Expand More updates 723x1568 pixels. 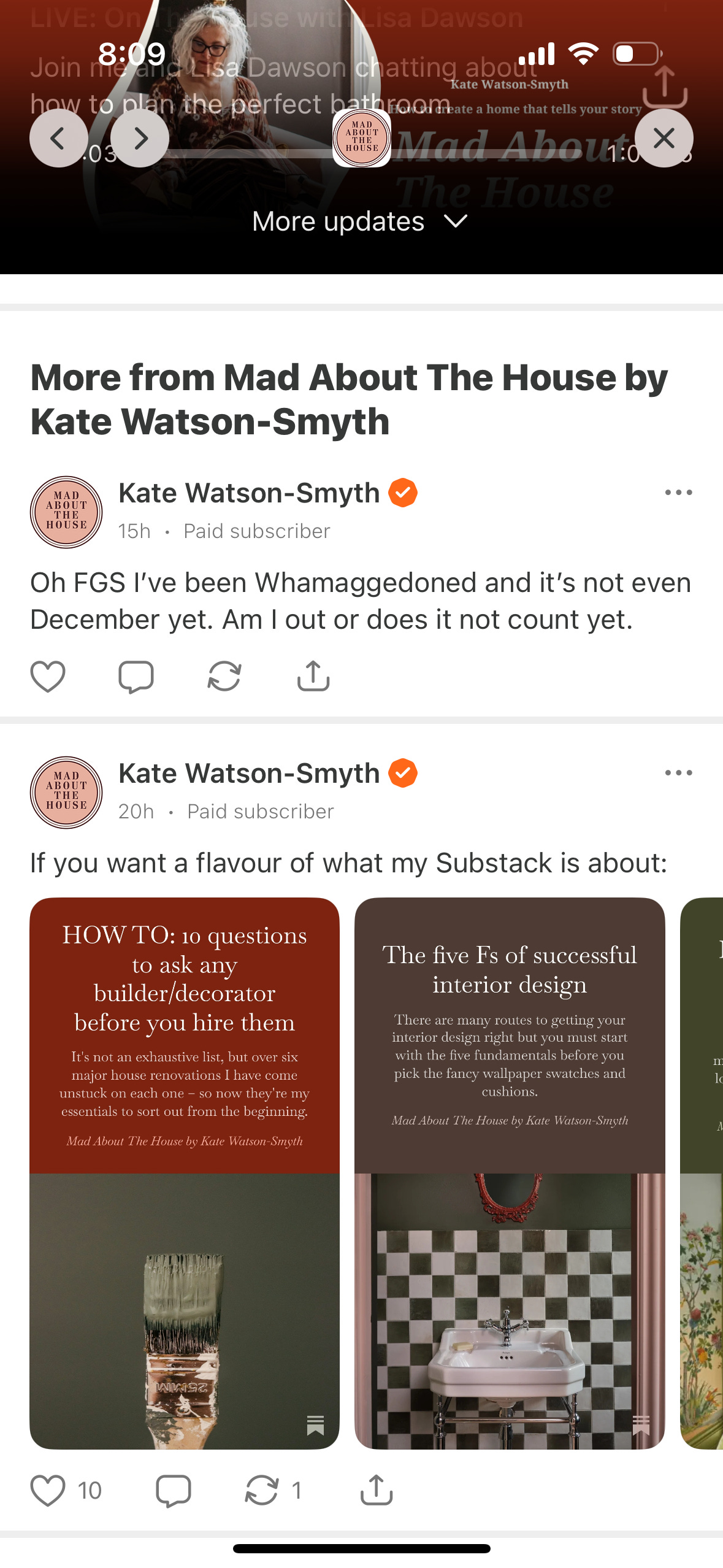coord(361,221)
